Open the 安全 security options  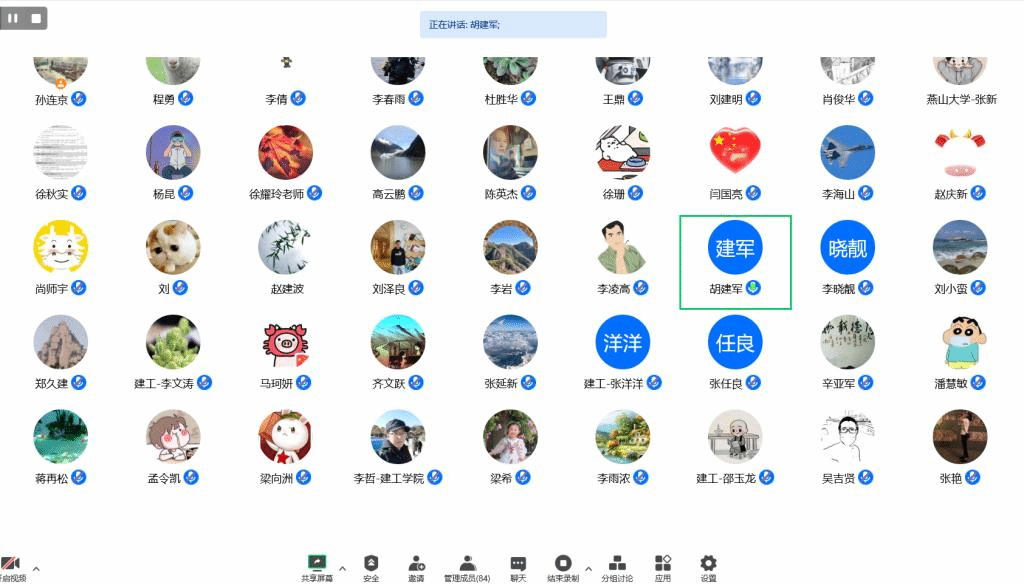point(371,566)
